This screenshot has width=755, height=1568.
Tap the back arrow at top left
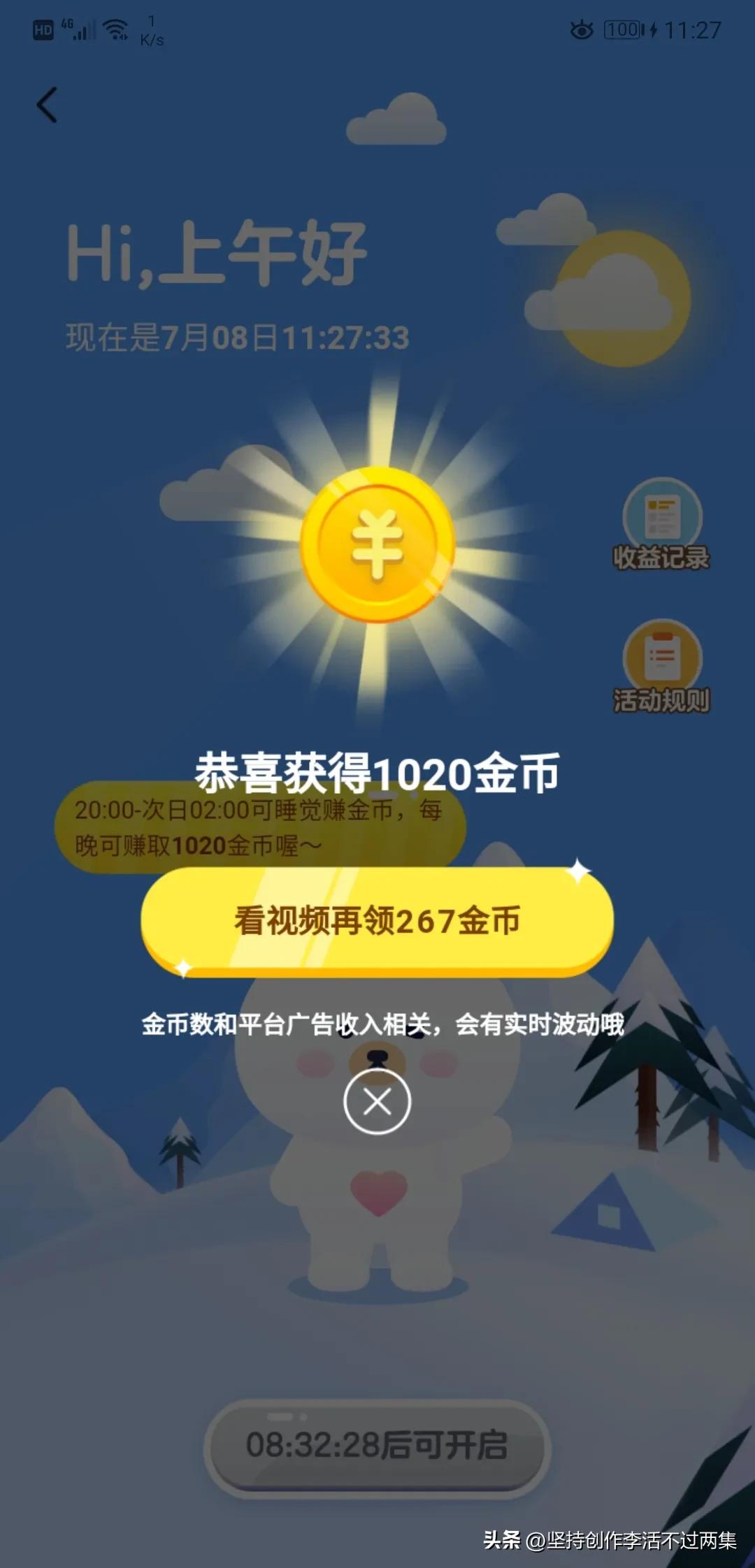click(x=45, y=105)
